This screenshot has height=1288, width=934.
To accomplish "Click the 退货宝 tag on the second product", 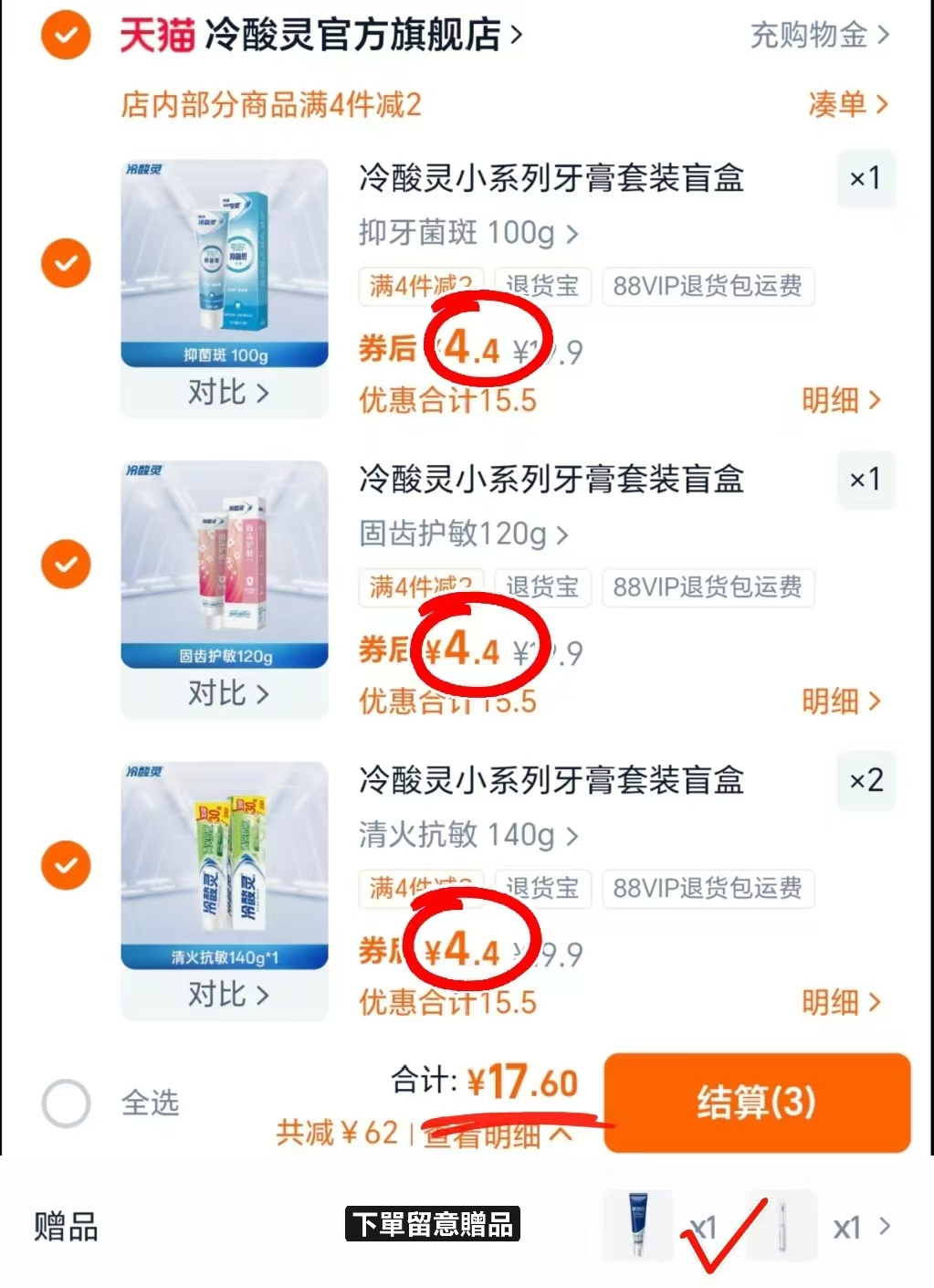I will [x=542, y=587].
